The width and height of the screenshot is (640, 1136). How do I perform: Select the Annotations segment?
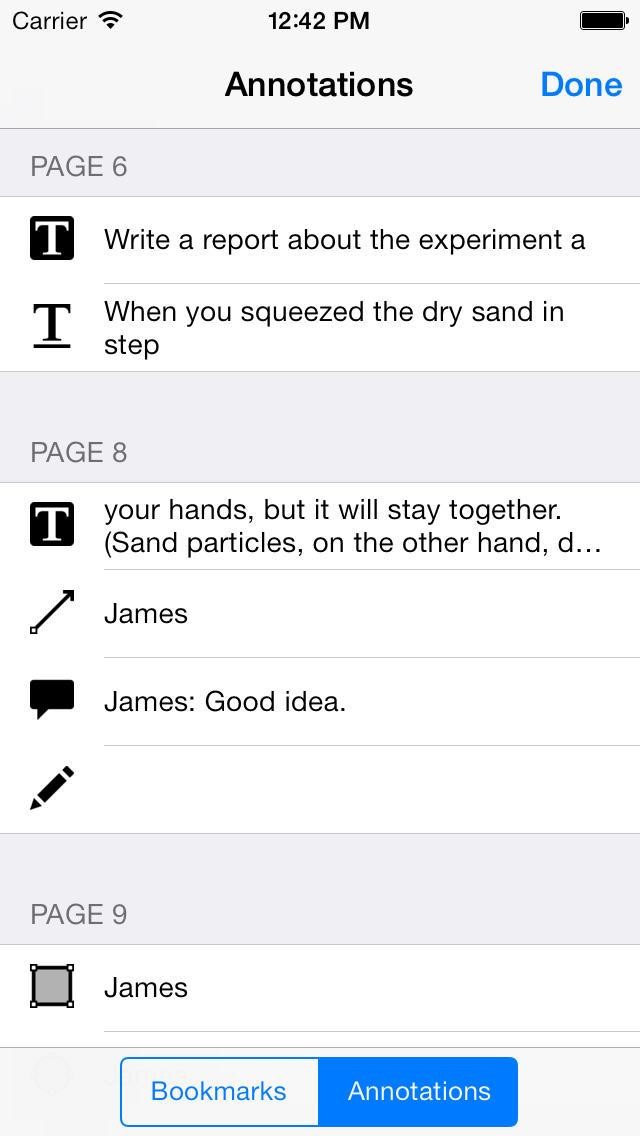[x=418, y=1091]
